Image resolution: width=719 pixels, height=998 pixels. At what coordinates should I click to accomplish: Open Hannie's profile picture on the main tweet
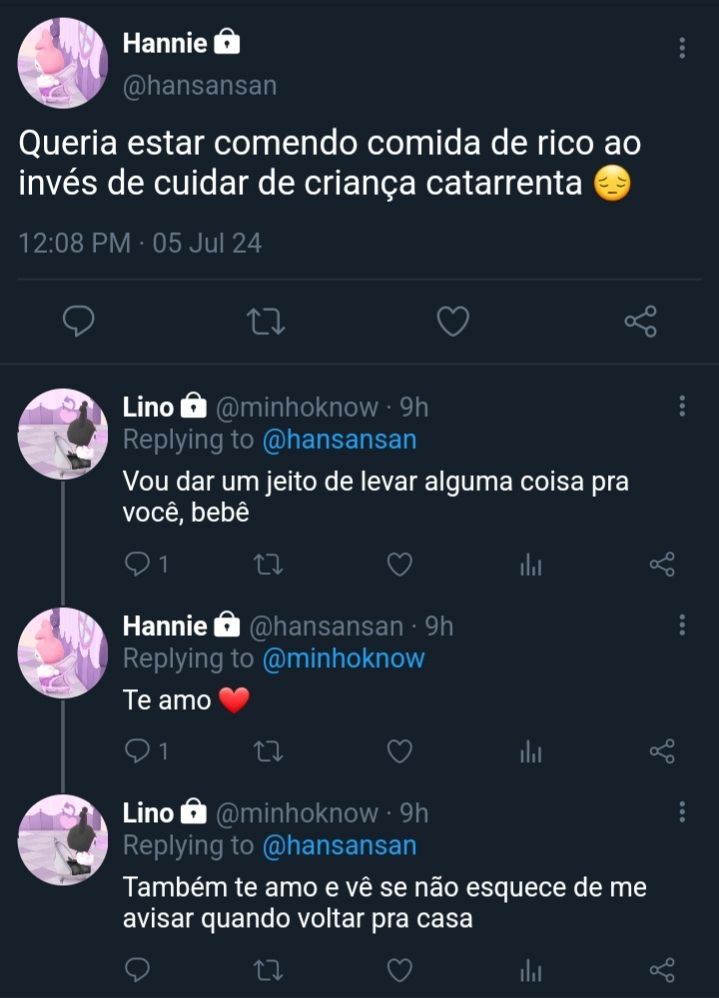tap(62, 63)
